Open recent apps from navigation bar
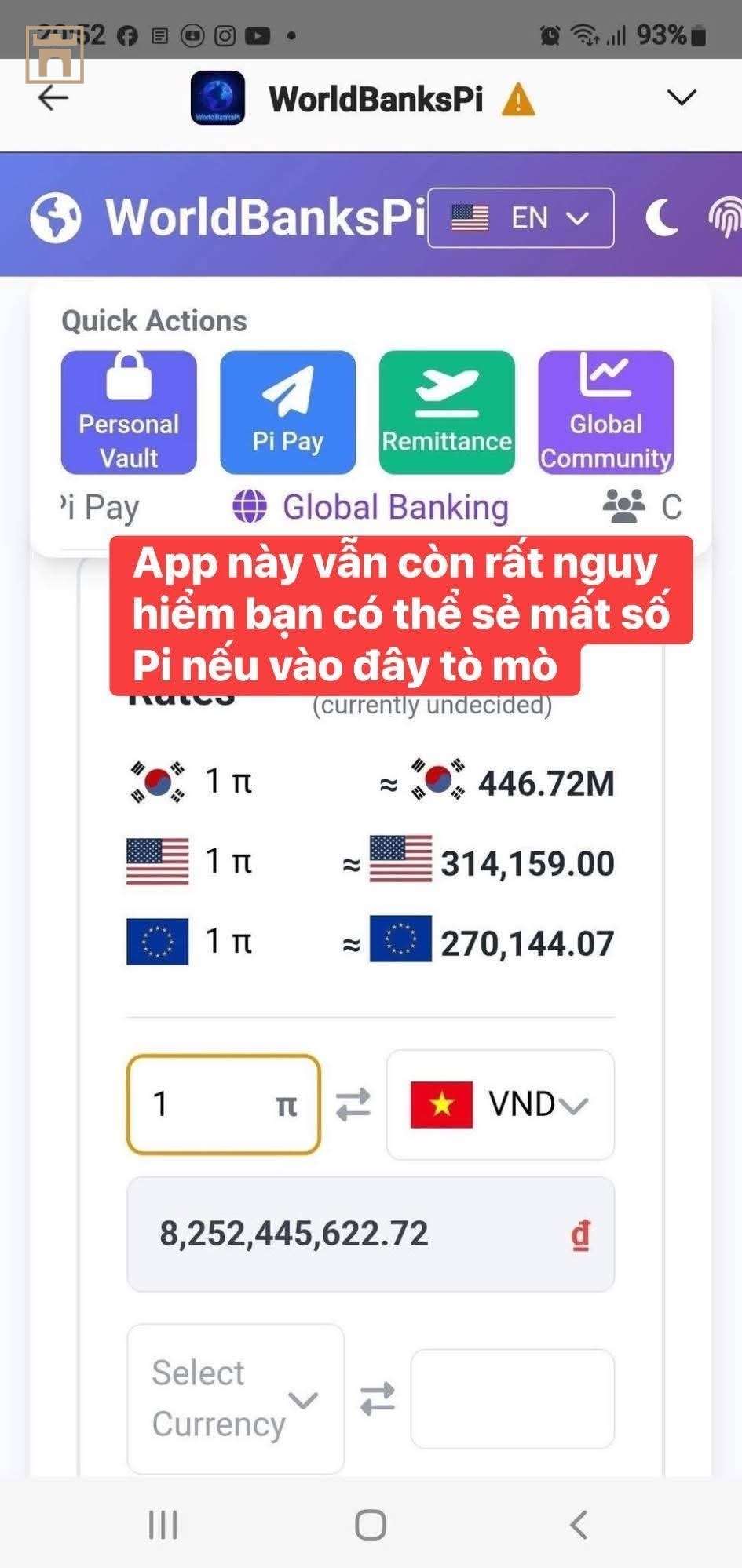742x1568 pixels. tap(163, 1525)
